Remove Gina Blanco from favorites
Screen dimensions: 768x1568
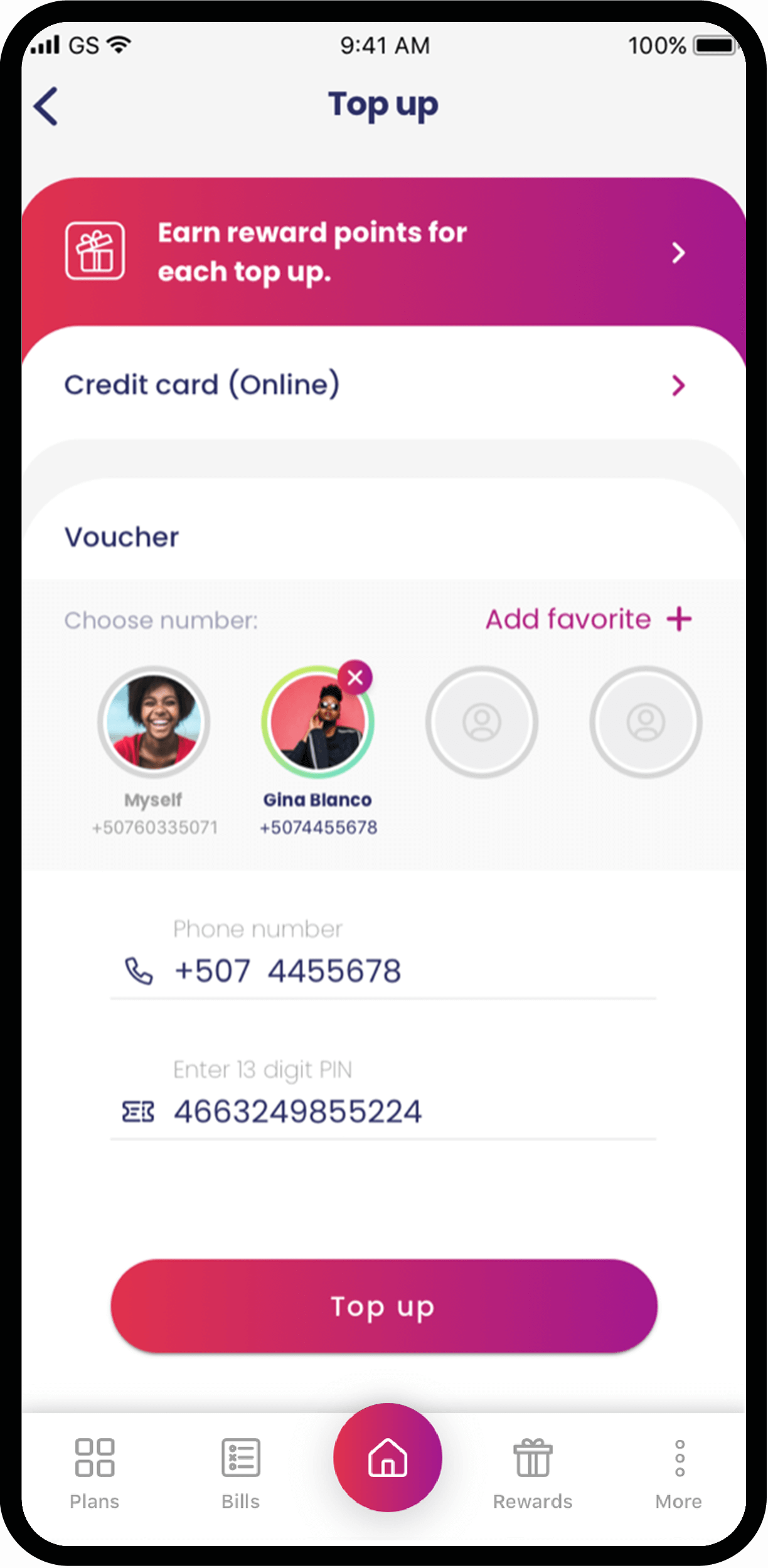coord(355,677)
